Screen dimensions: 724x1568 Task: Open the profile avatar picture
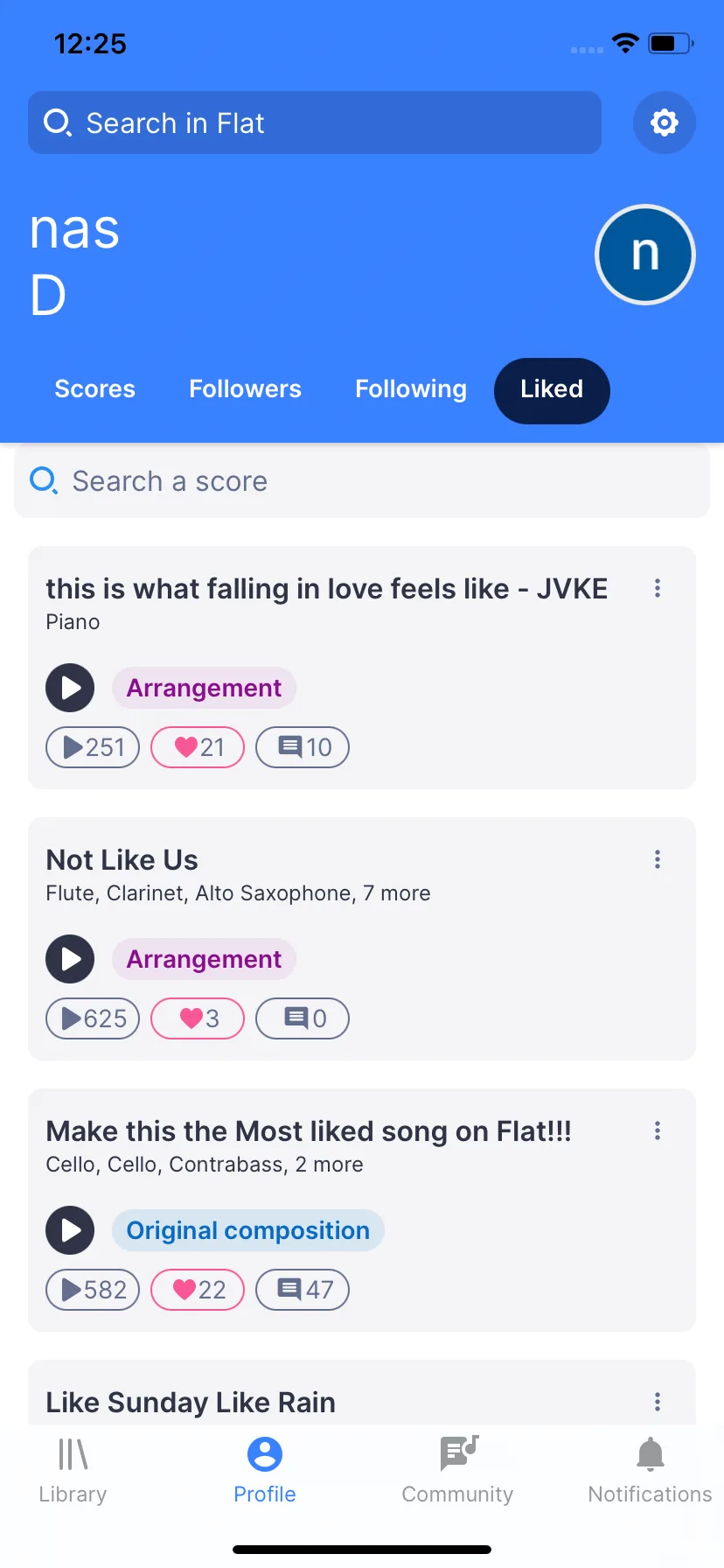[645, 255]
